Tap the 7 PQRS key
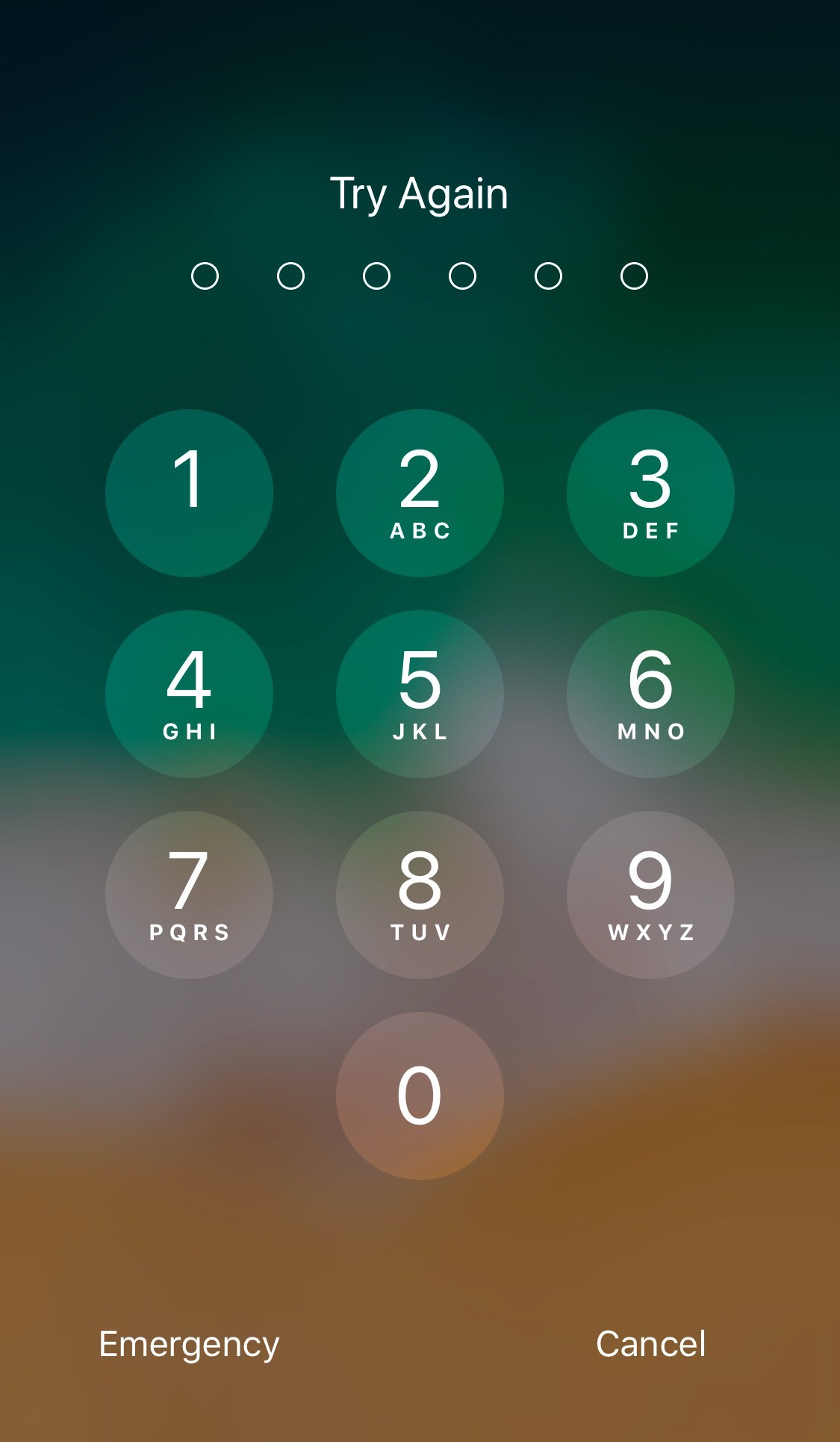This screenshot has width=840, height=1442. [x=189, y=895]
